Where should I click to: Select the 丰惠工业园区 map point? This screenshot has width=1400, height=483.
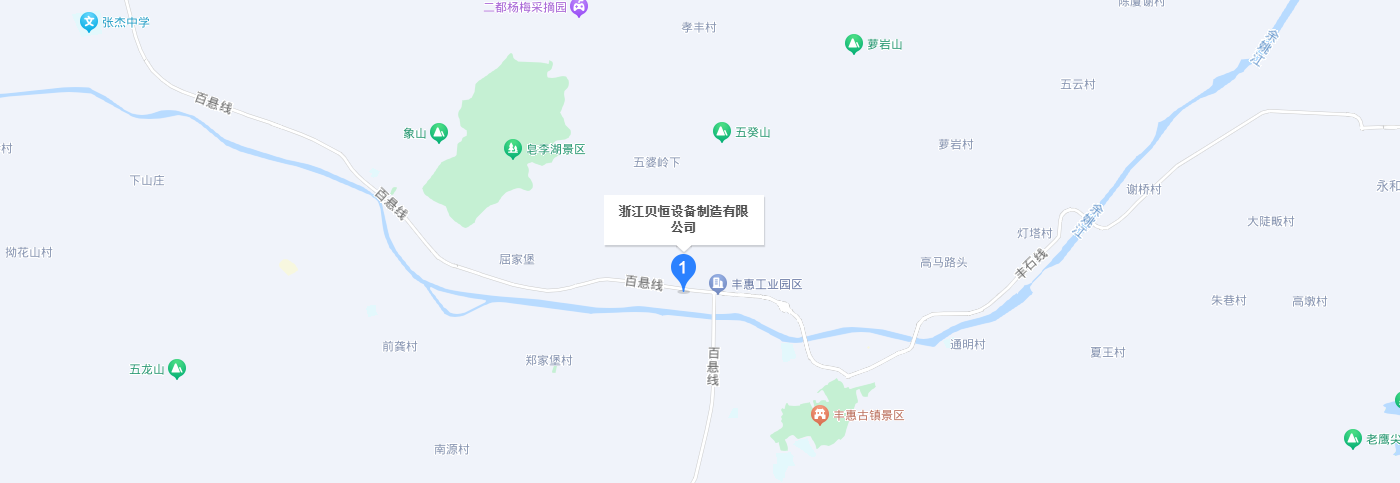click(718, 284)
